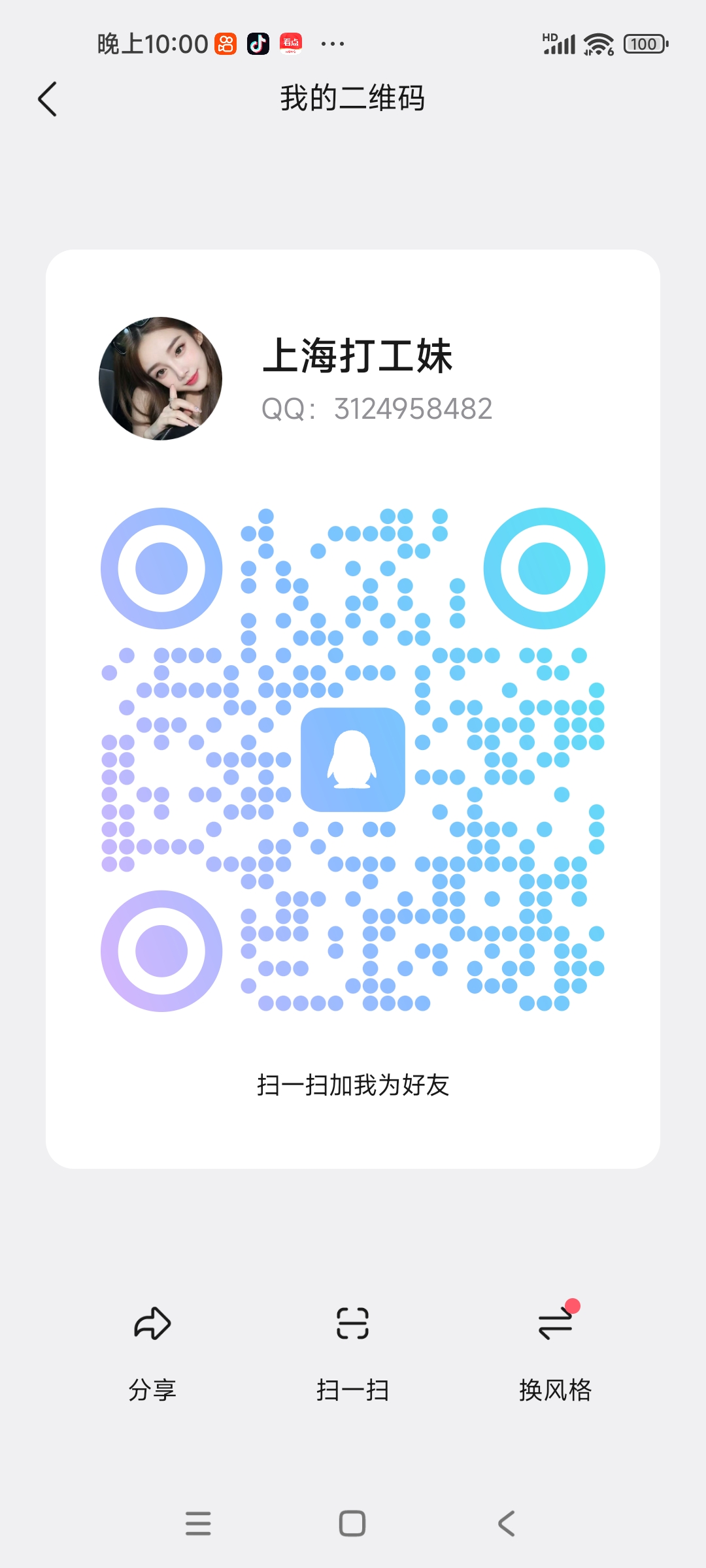Tap the back arrow at top left
Image resolution: width=706 pixels, height=1568 pixels.
pyautogui.click(x=47, y=99)
